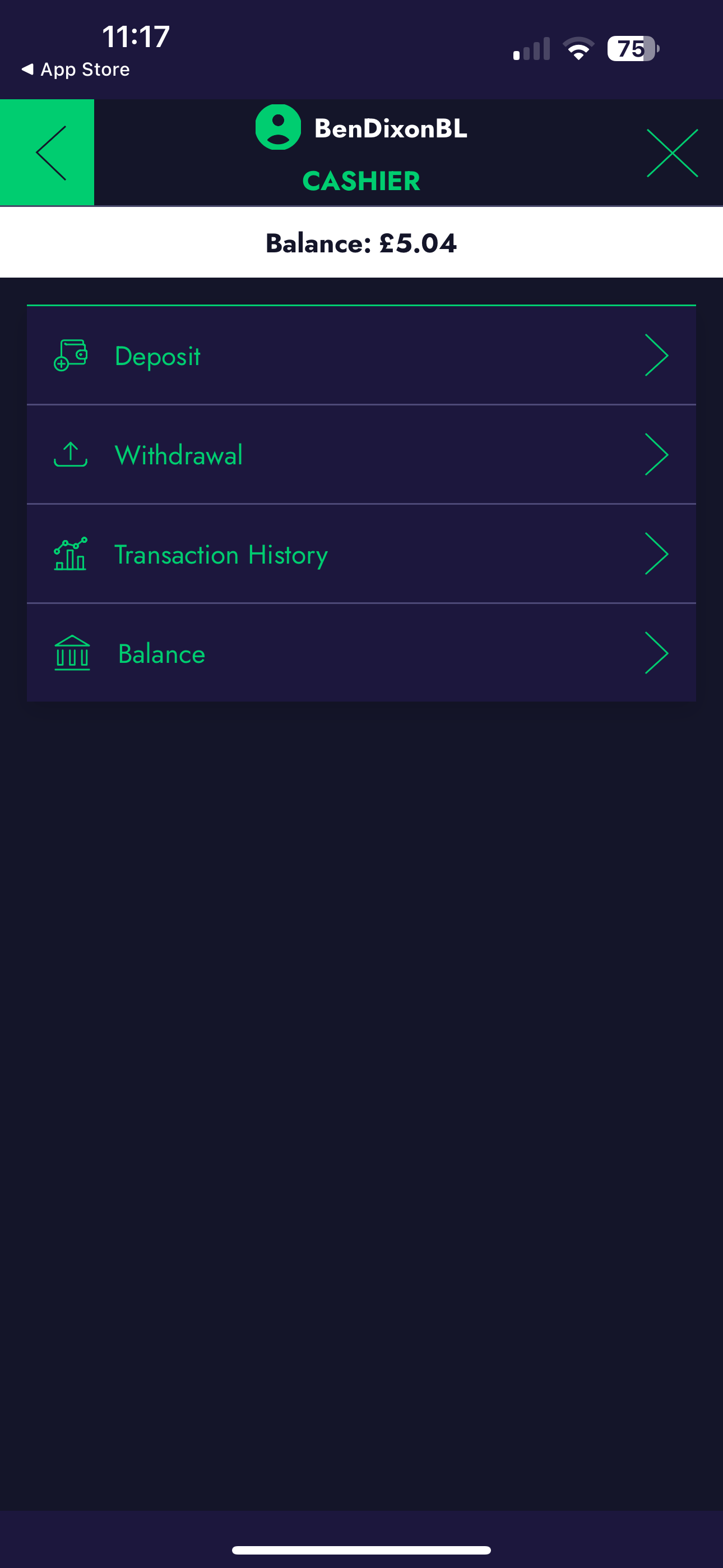723x1568 pixels.
Task: Go back using the green arrow
Action: coord(48,152)
